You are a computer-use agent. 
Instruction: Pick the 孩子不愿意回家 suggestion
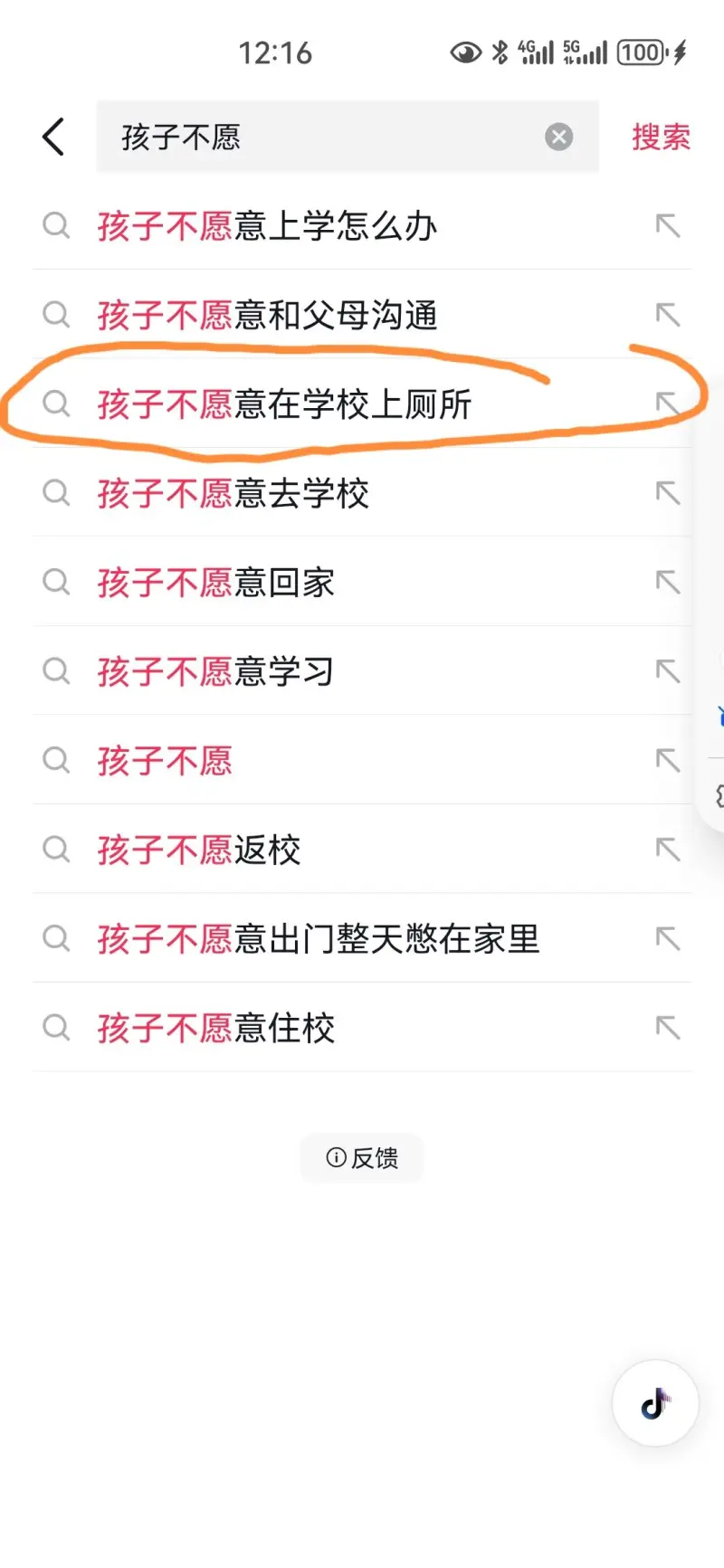click(x=217, y=583)
